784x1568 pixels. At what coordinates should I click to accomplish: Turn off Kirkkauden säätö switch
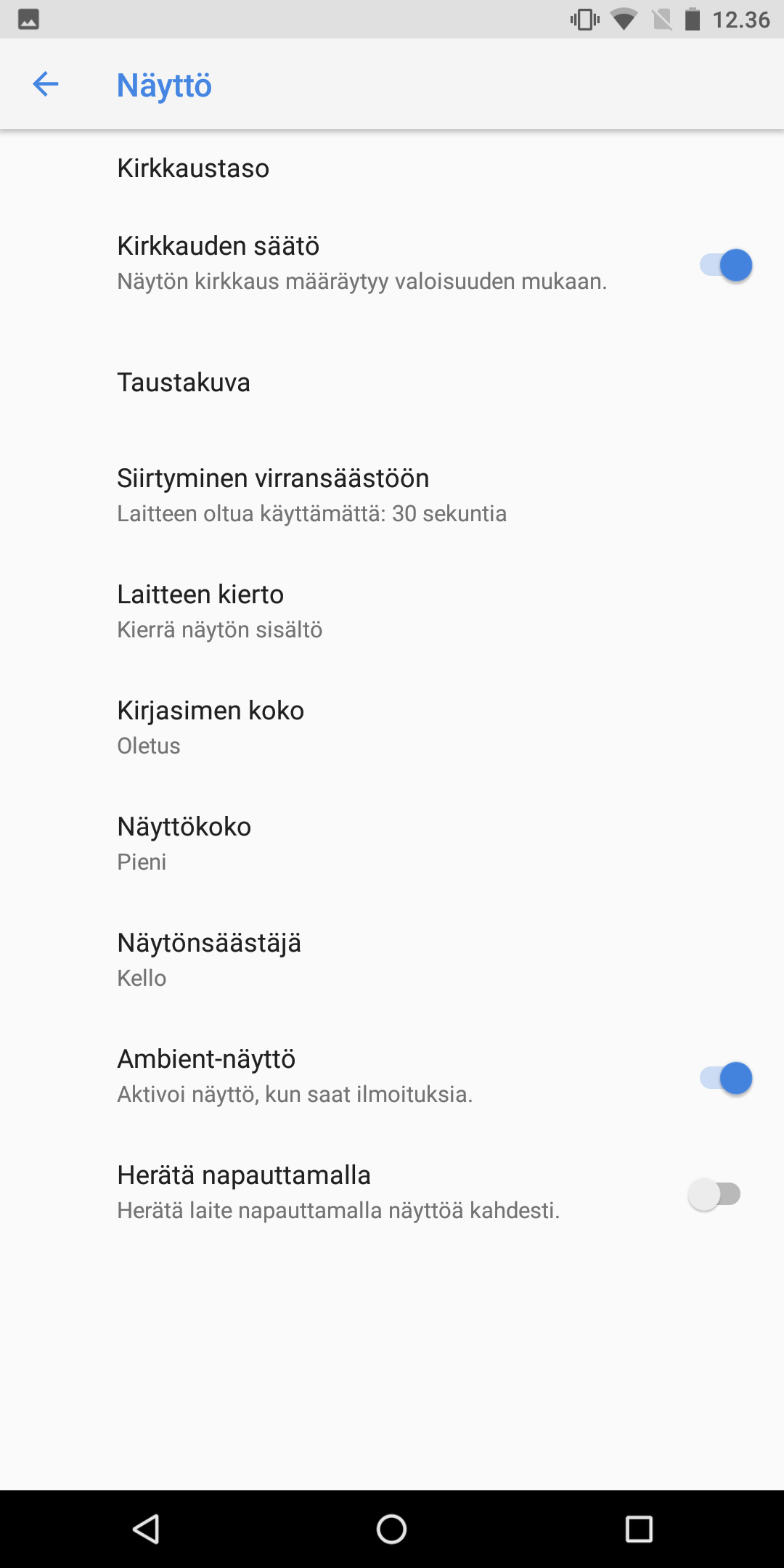pyautogui.click(x=725, y=265)
